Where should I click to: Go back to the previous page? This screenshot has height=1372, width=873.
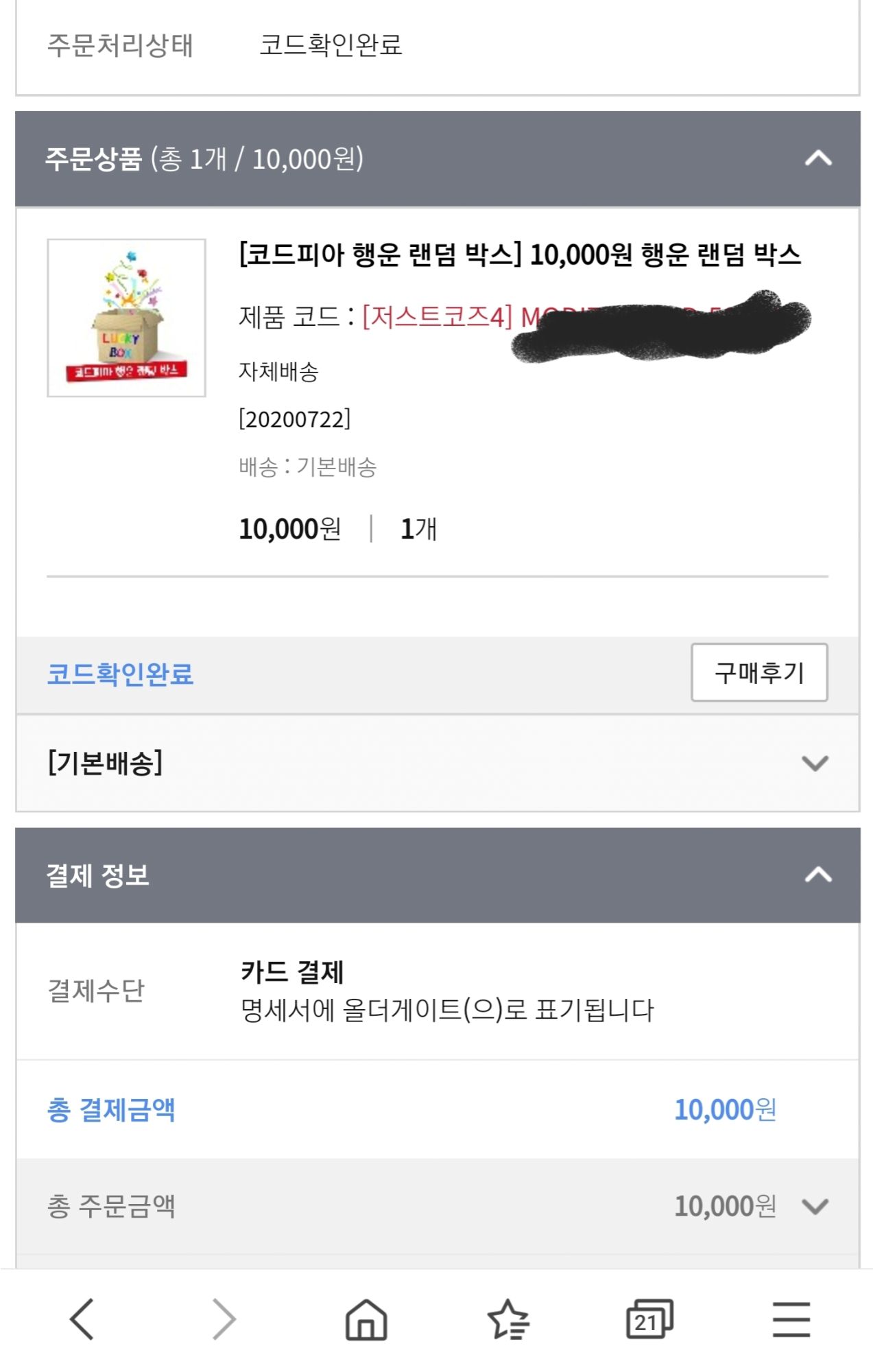pos(82,1318)
